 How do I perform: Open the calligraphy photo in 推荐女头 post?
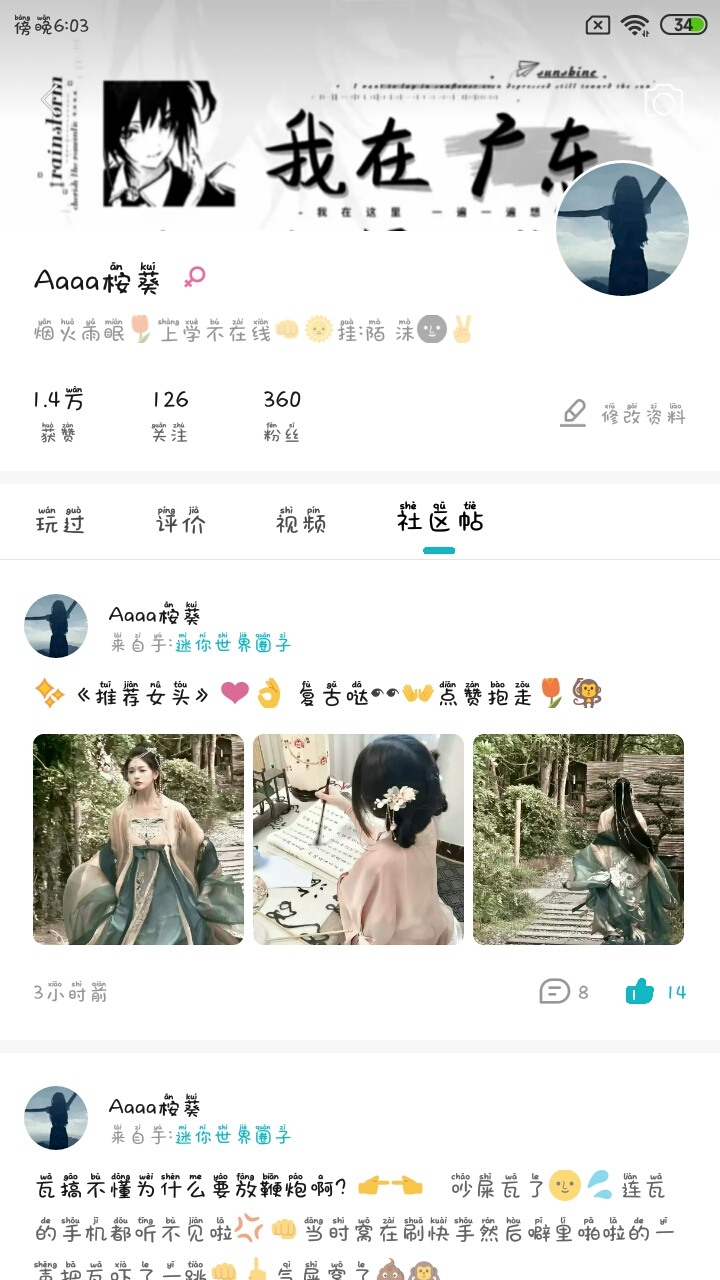[x=358, y=839]
